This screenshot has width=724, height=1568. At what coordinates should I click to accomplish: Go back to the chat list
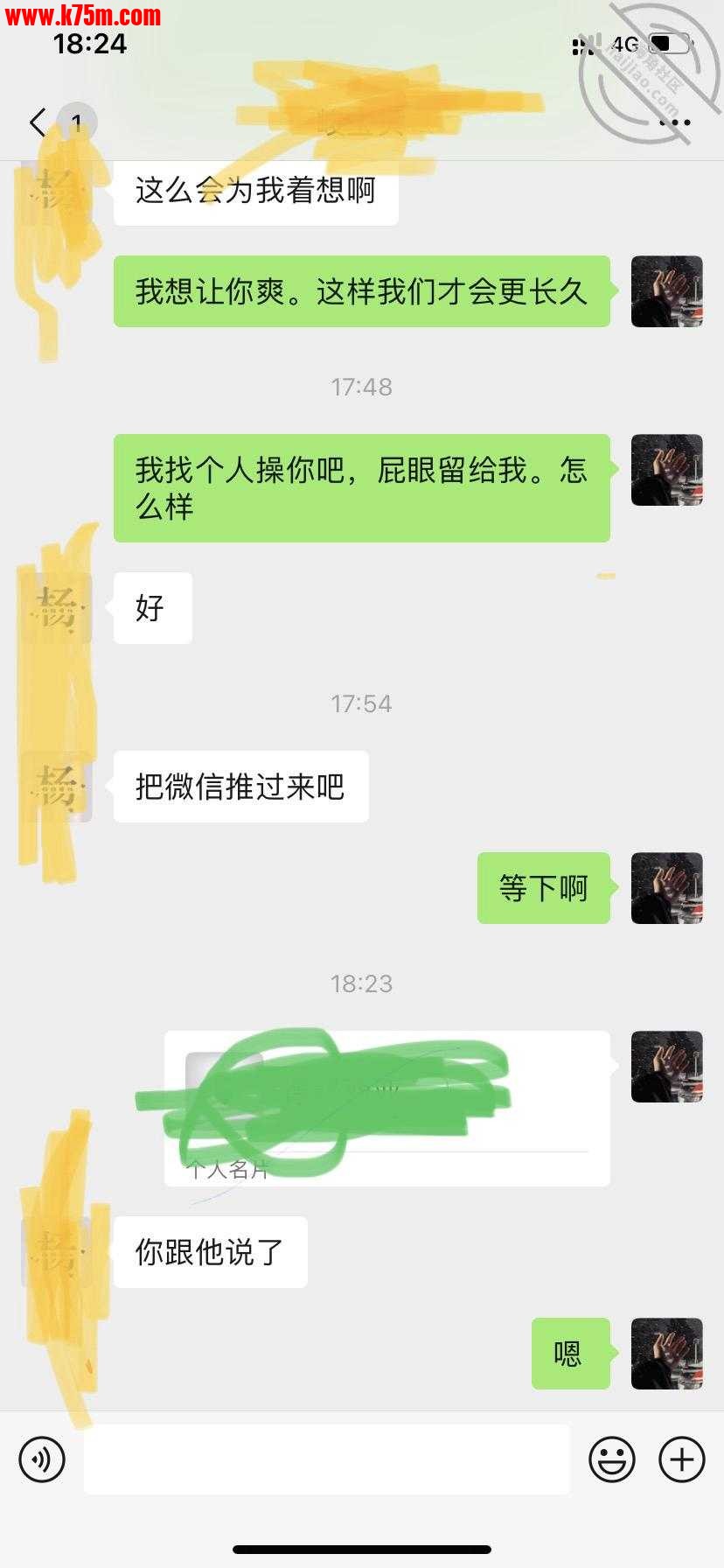tap(38, 122)
